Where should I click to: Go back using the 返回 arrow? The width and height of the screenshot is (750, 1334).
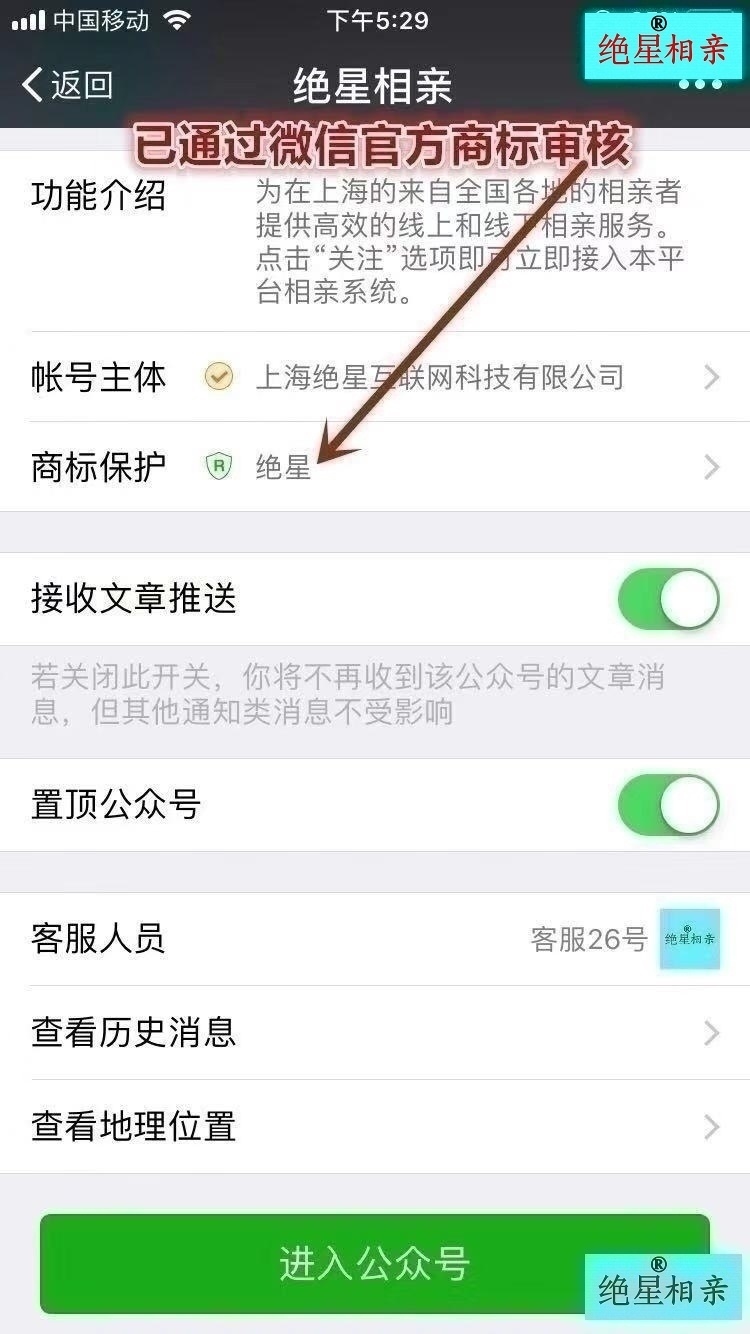66,86
